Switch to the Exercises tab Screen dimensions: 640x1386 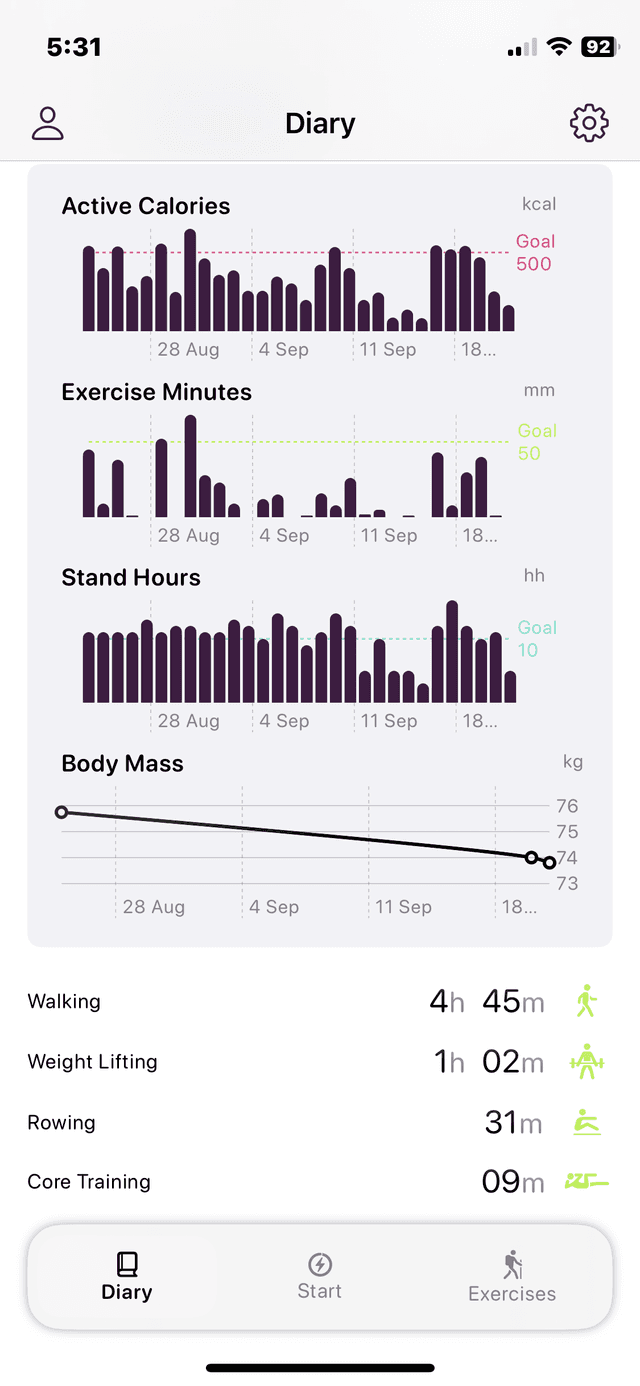pos(512,1276)
